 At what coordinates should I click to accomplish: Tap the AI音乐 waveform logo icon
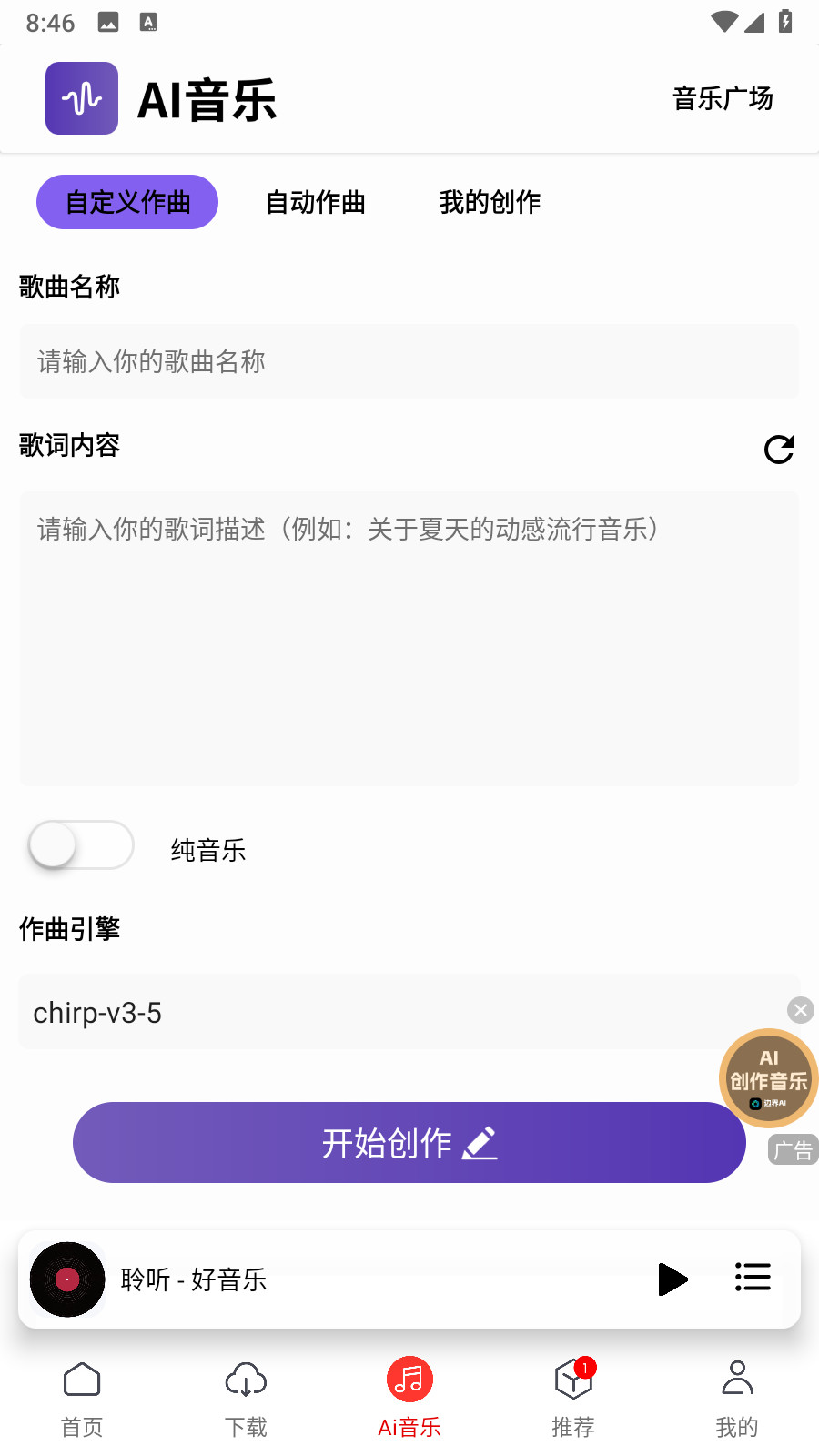(82, 98)
